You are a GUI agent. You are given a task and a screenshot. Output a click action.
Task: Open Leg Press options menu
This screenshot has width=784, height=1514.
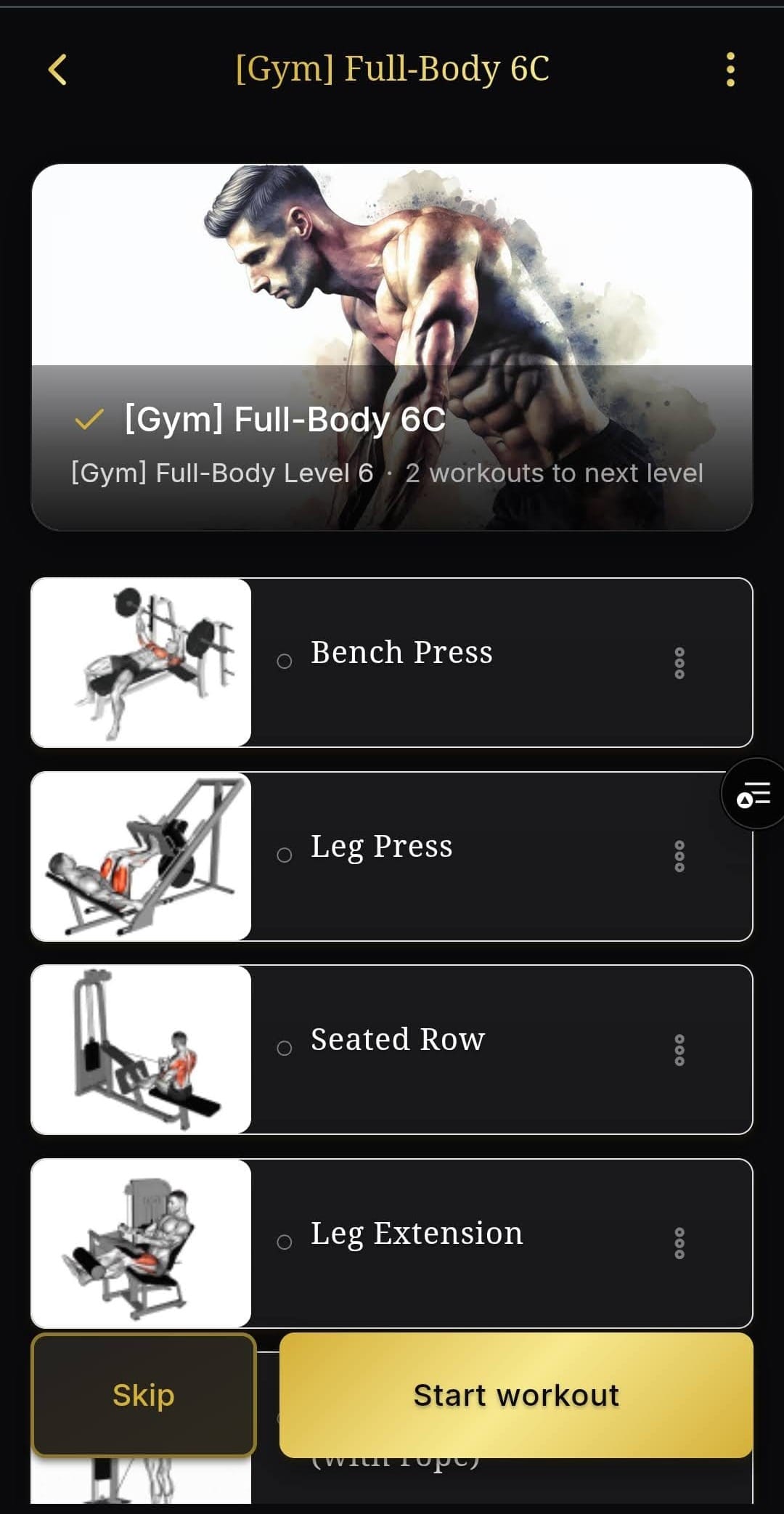pyautogui.click(x=679, y=856)
